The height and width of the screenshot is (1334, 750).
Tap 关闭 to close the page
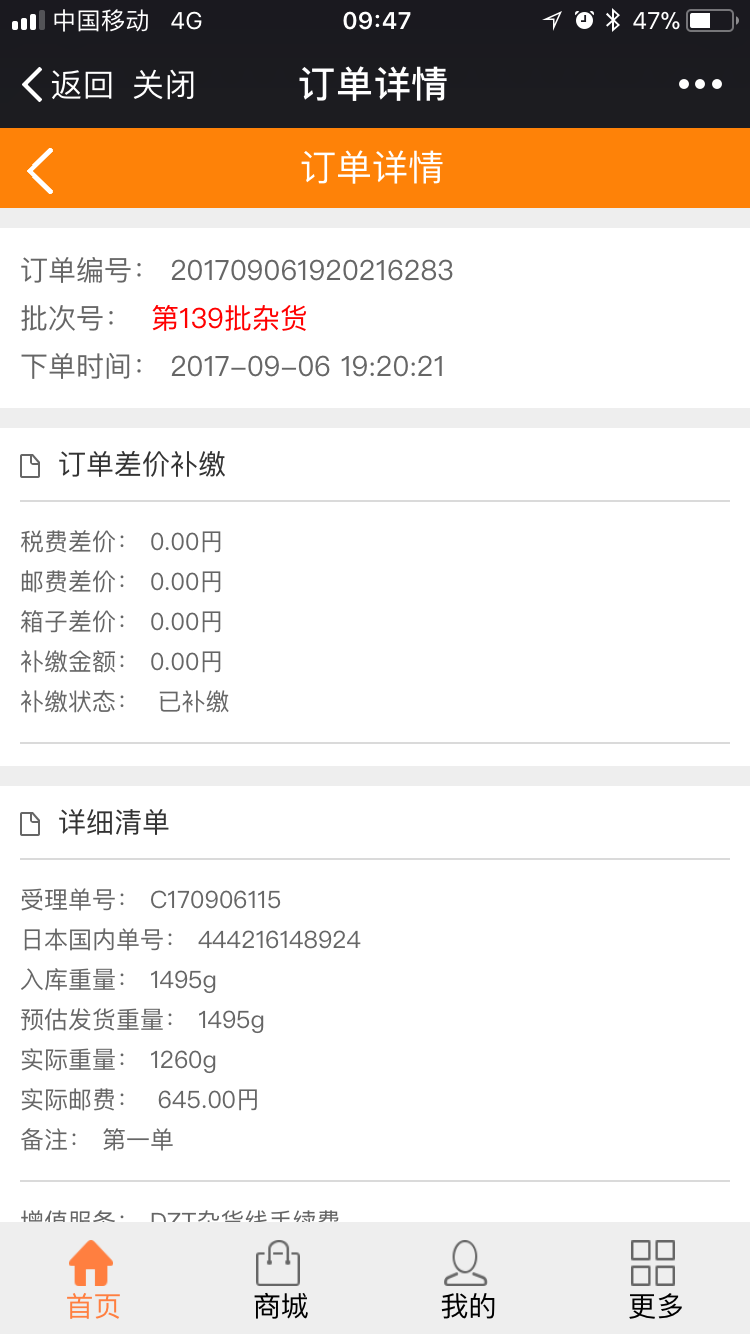point(164,85)
